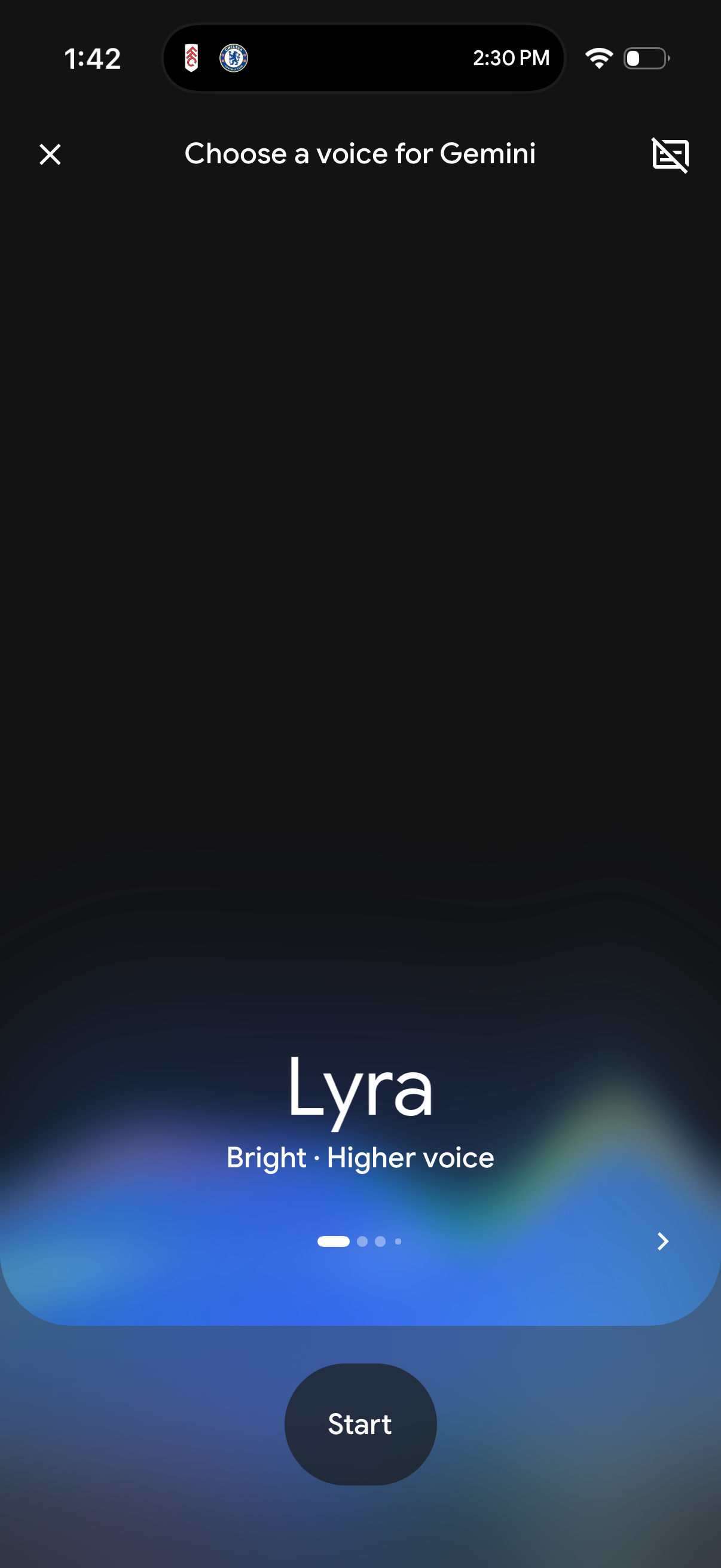This screenshot has width=721, height=1568.
Task: Select the fourth pagination dot
Action: coord(399,1241)
